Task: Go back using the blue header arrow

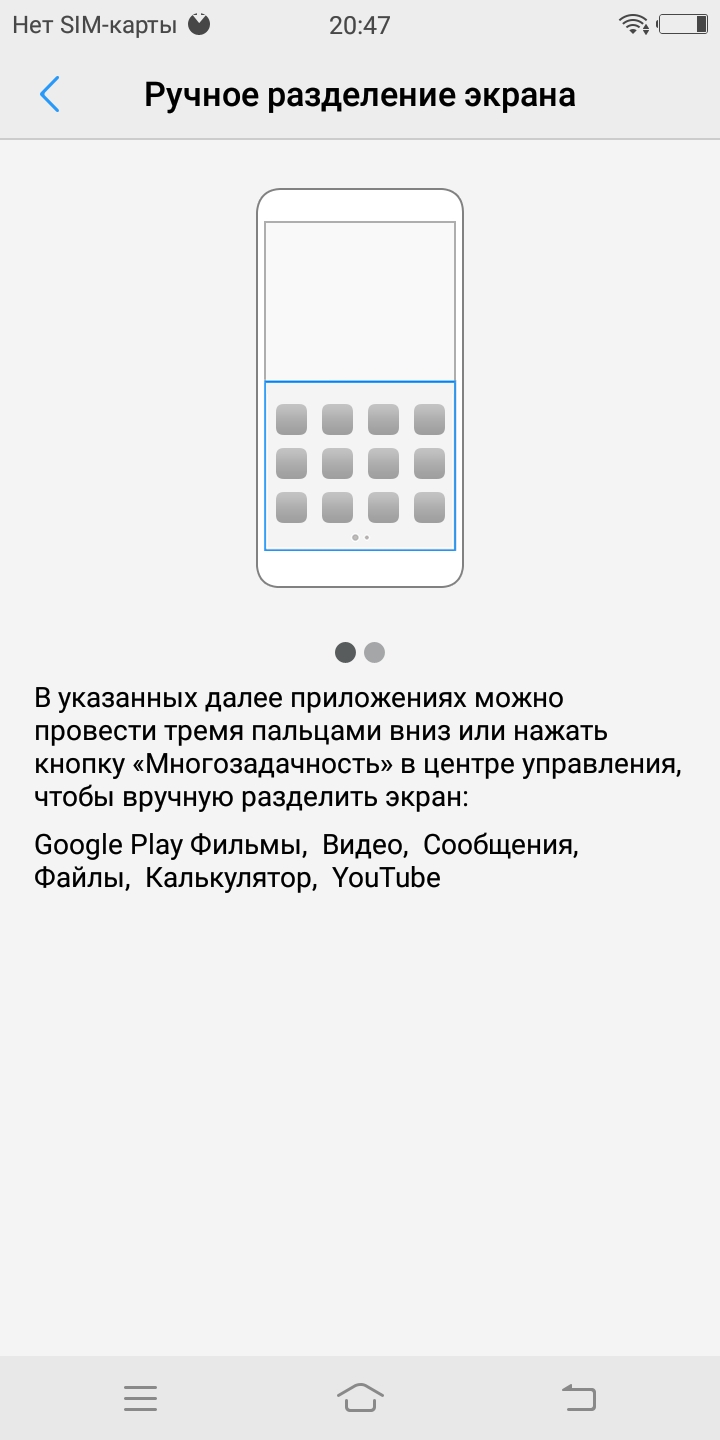Action: (50, 94)
